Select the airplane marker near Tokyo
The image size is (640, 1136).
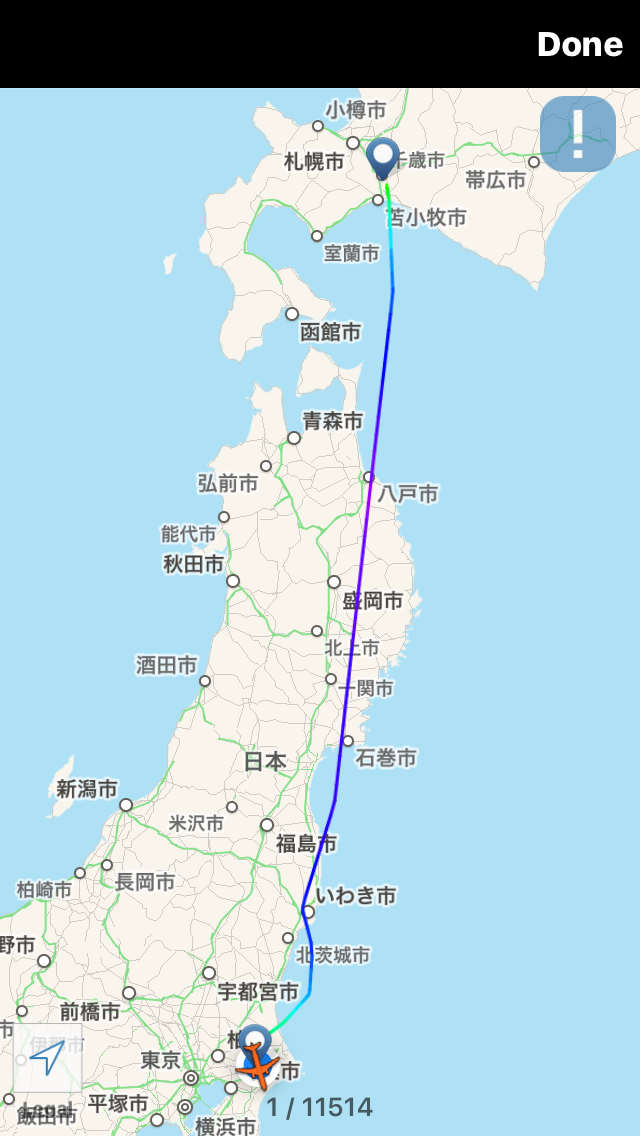(259, 1067)
